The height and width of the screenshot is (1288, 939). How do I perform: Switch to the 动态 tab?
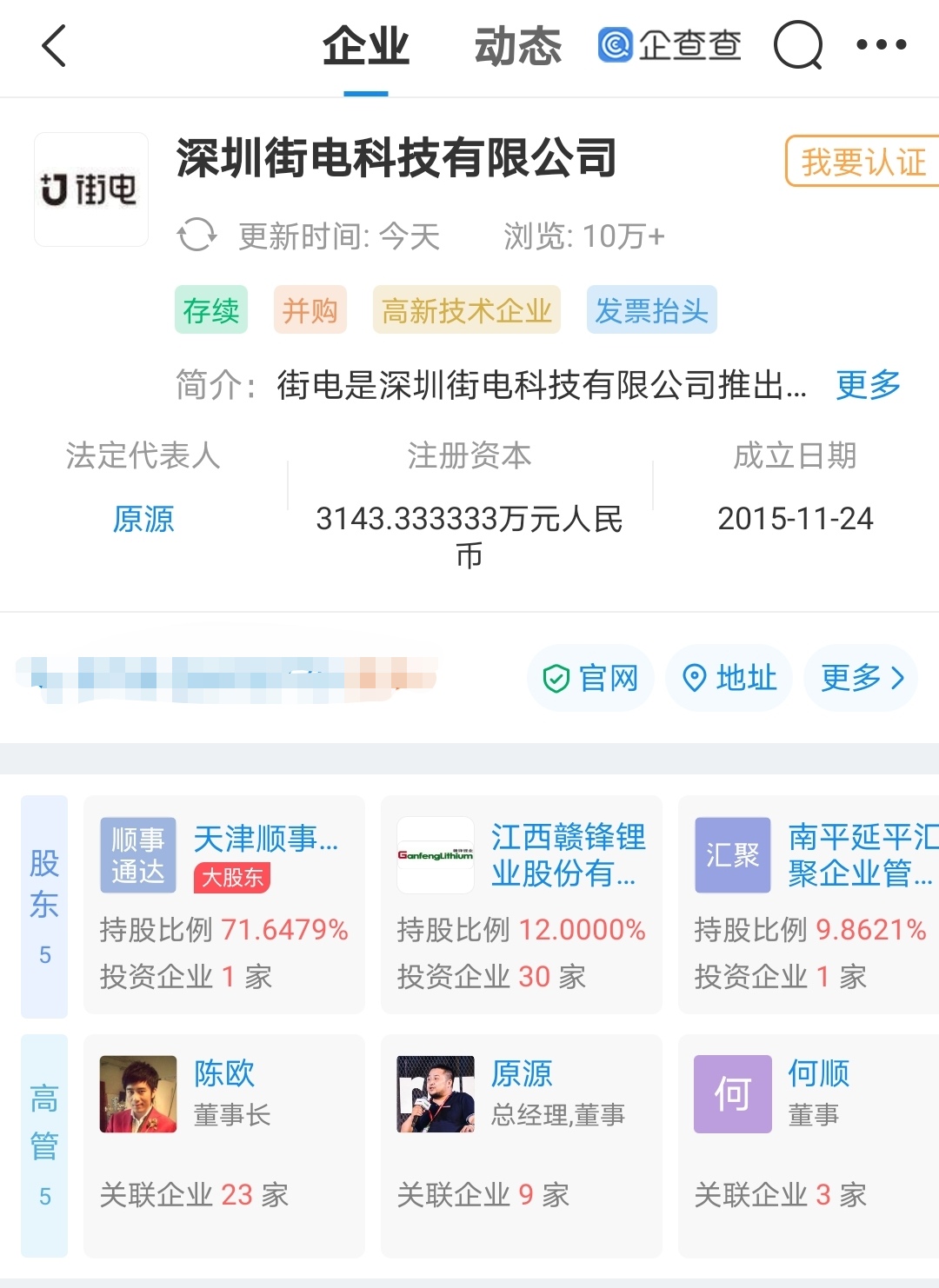point(517,46)
